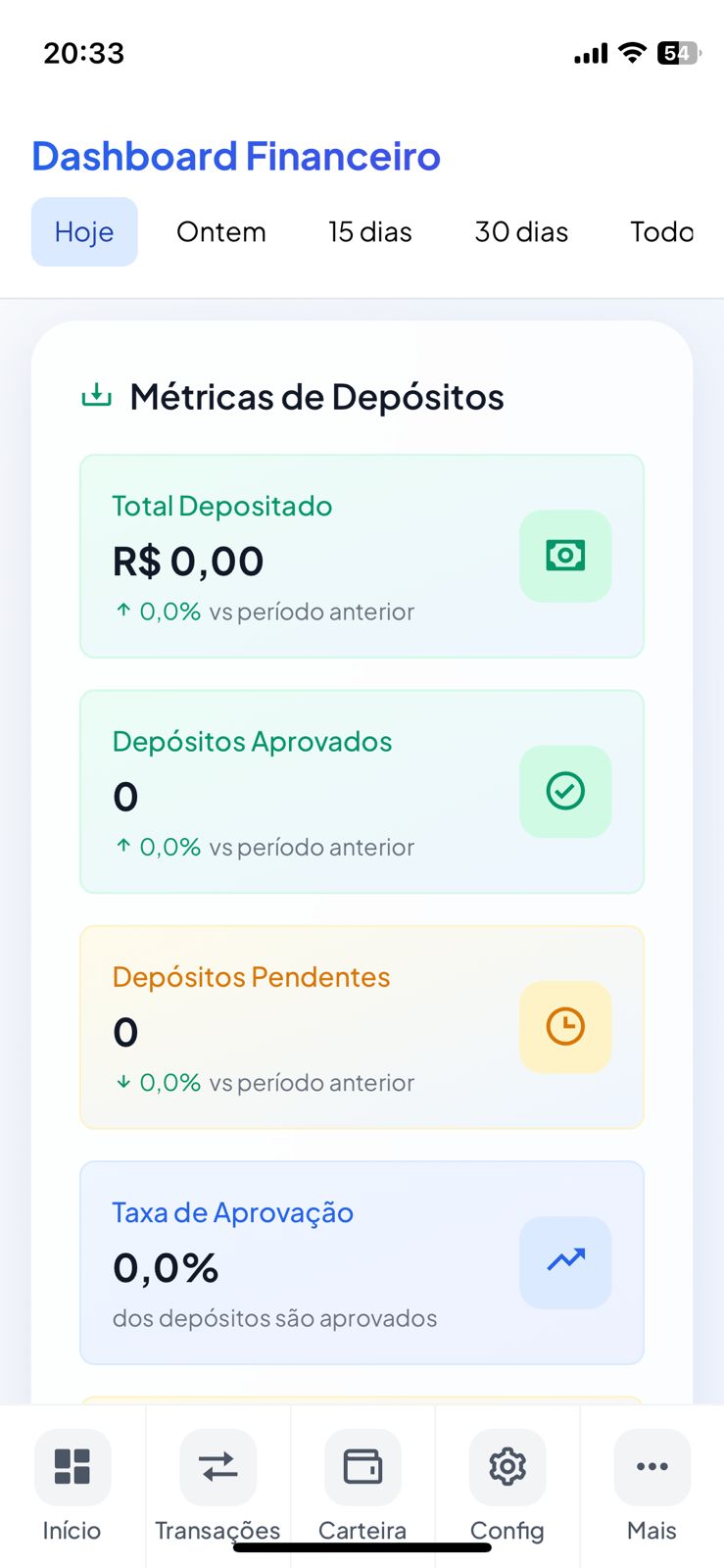Click the green cash icon on Total Depositado card

click(565, 556)
